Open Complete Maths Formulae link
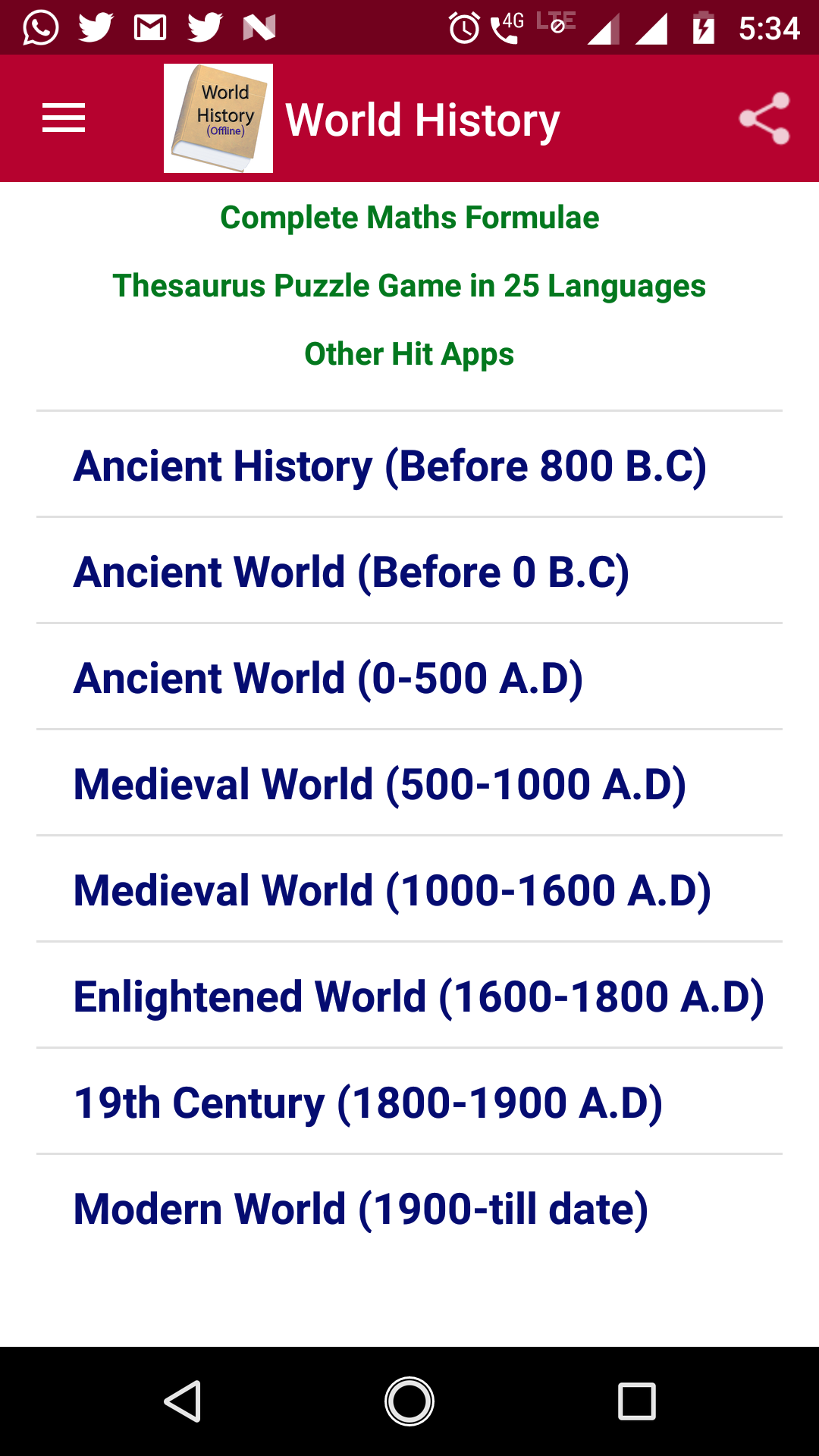The height and width of the screenshot is (1456, 819). pos(409,218)
